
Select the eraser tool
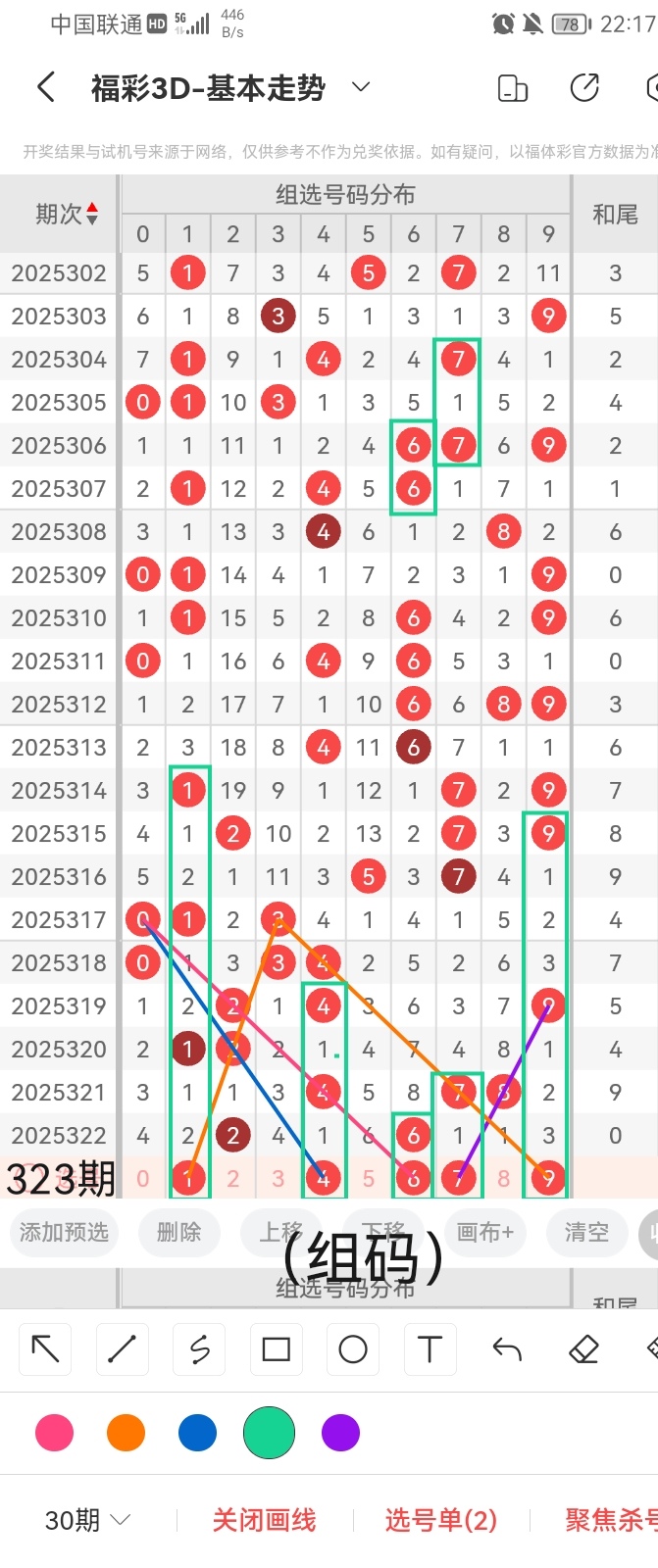tap(583, 1349)
